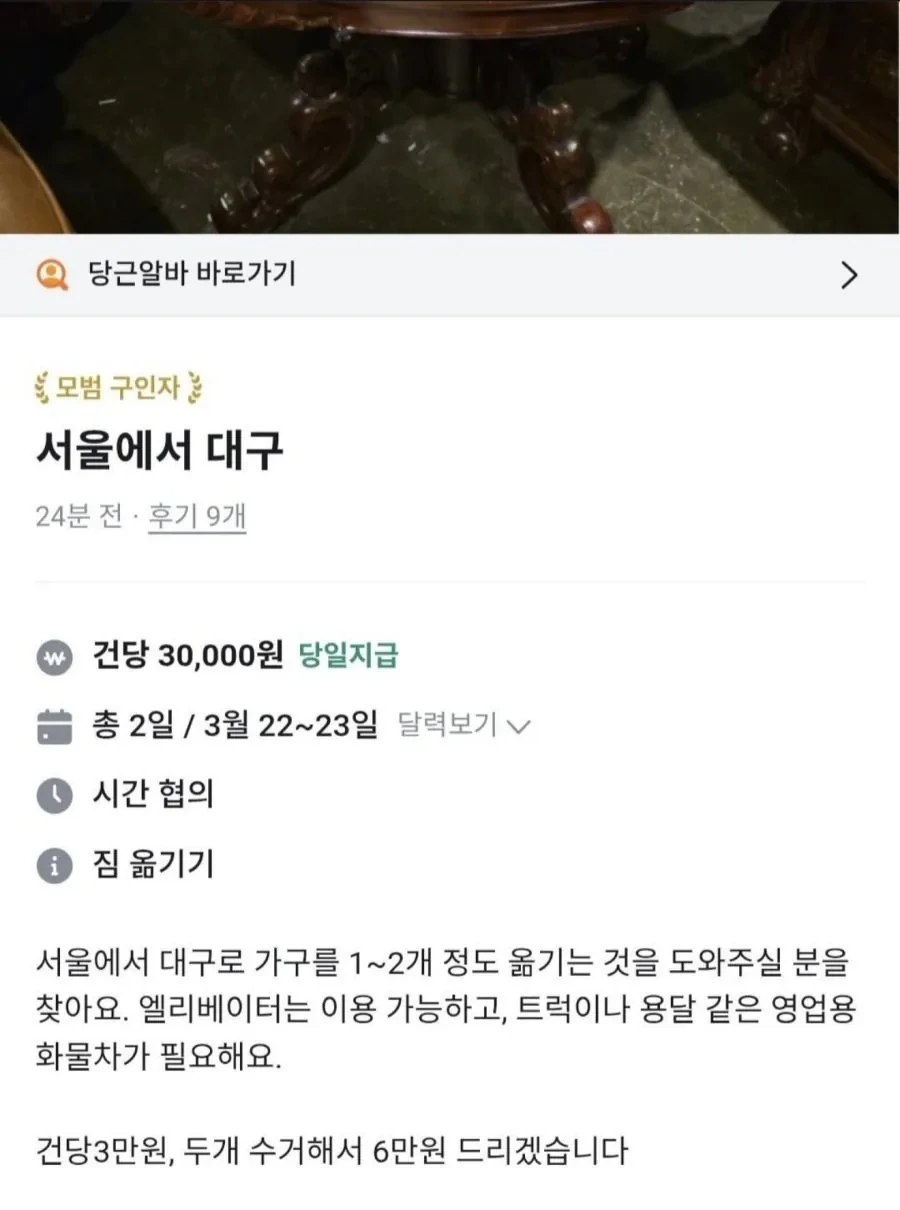
Task: Expand the 달력보기 calendar dropdown
Action: (x=462, y=725)
